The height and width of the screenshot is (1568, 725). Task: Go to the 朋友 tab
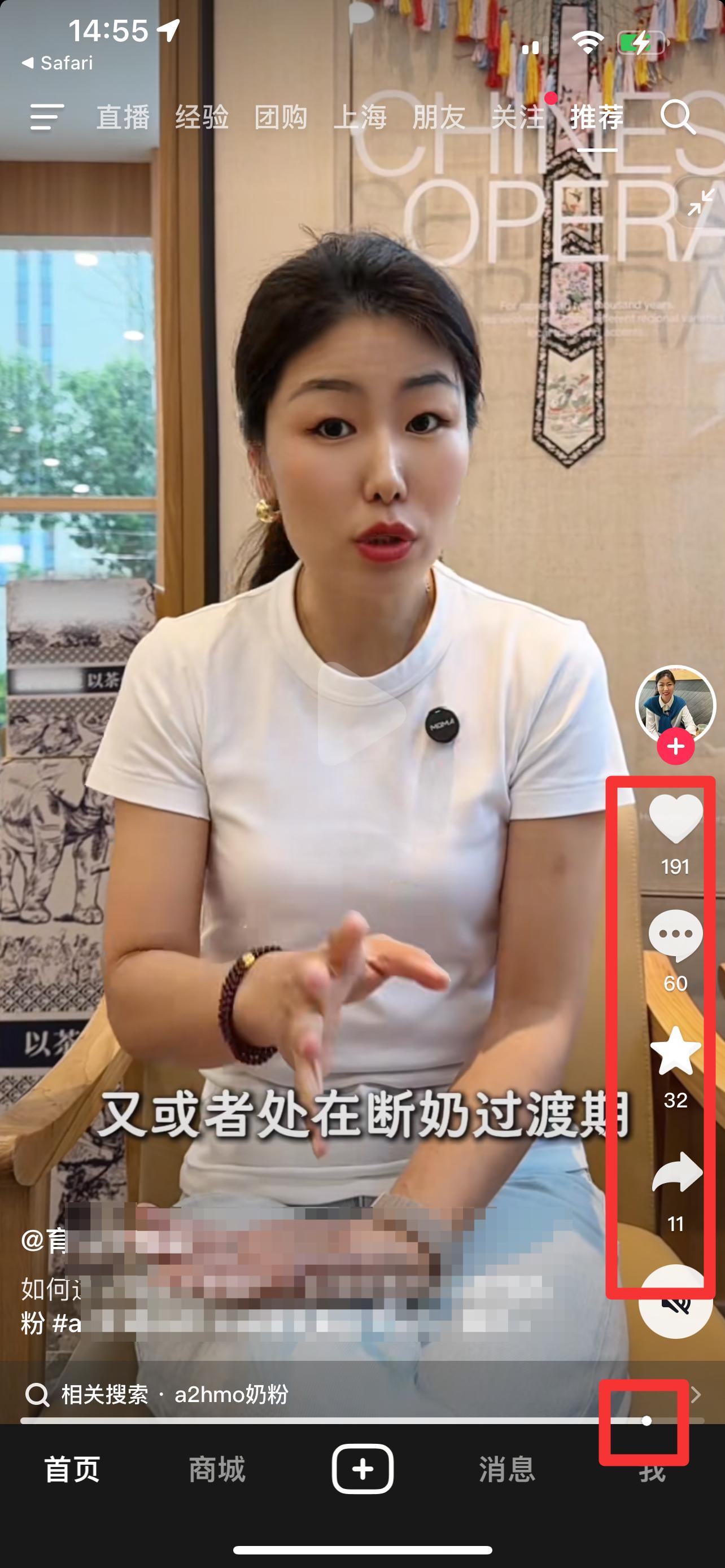(439, 117)
